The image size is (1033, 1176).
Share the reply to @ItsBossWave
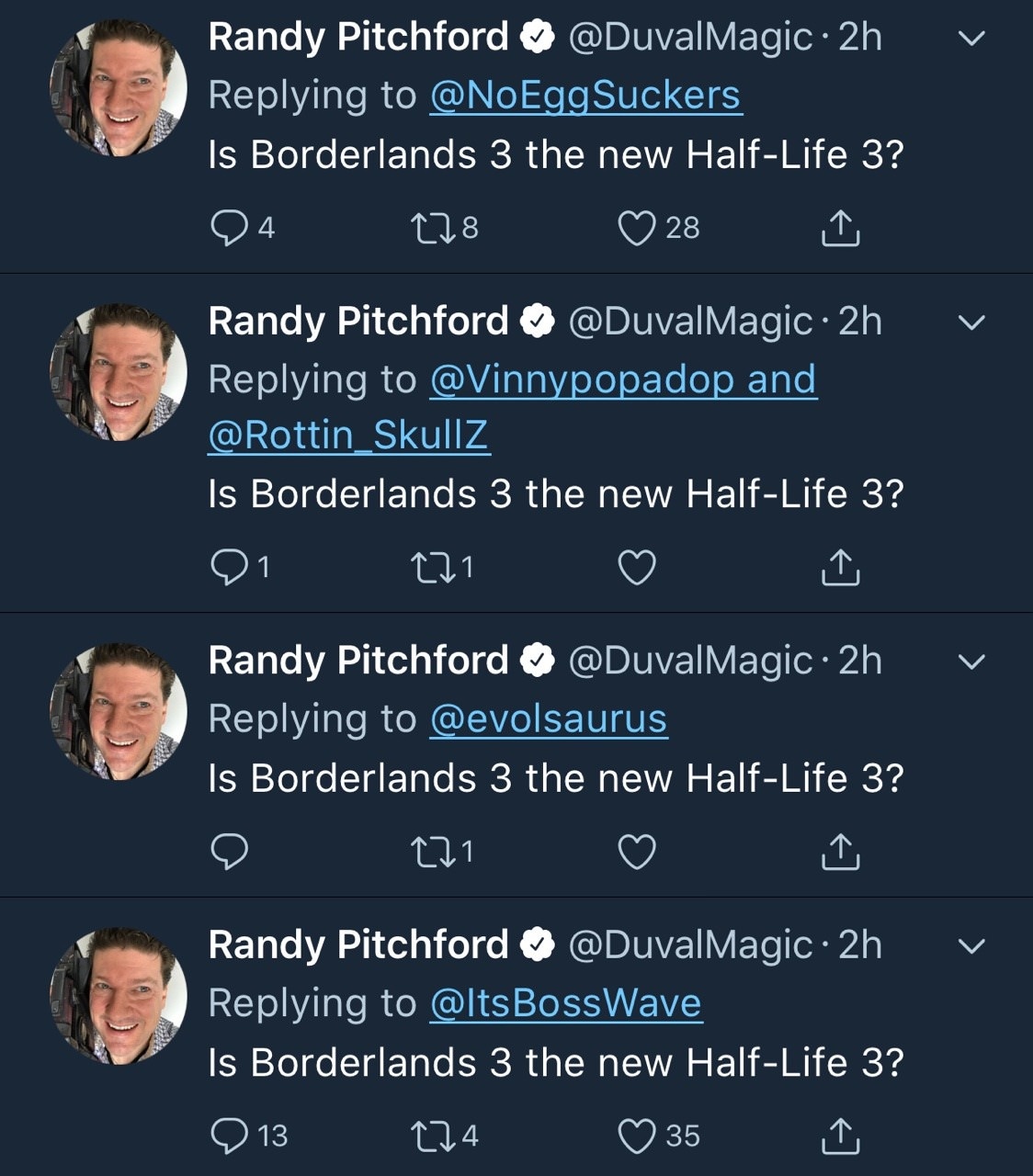840,1136
